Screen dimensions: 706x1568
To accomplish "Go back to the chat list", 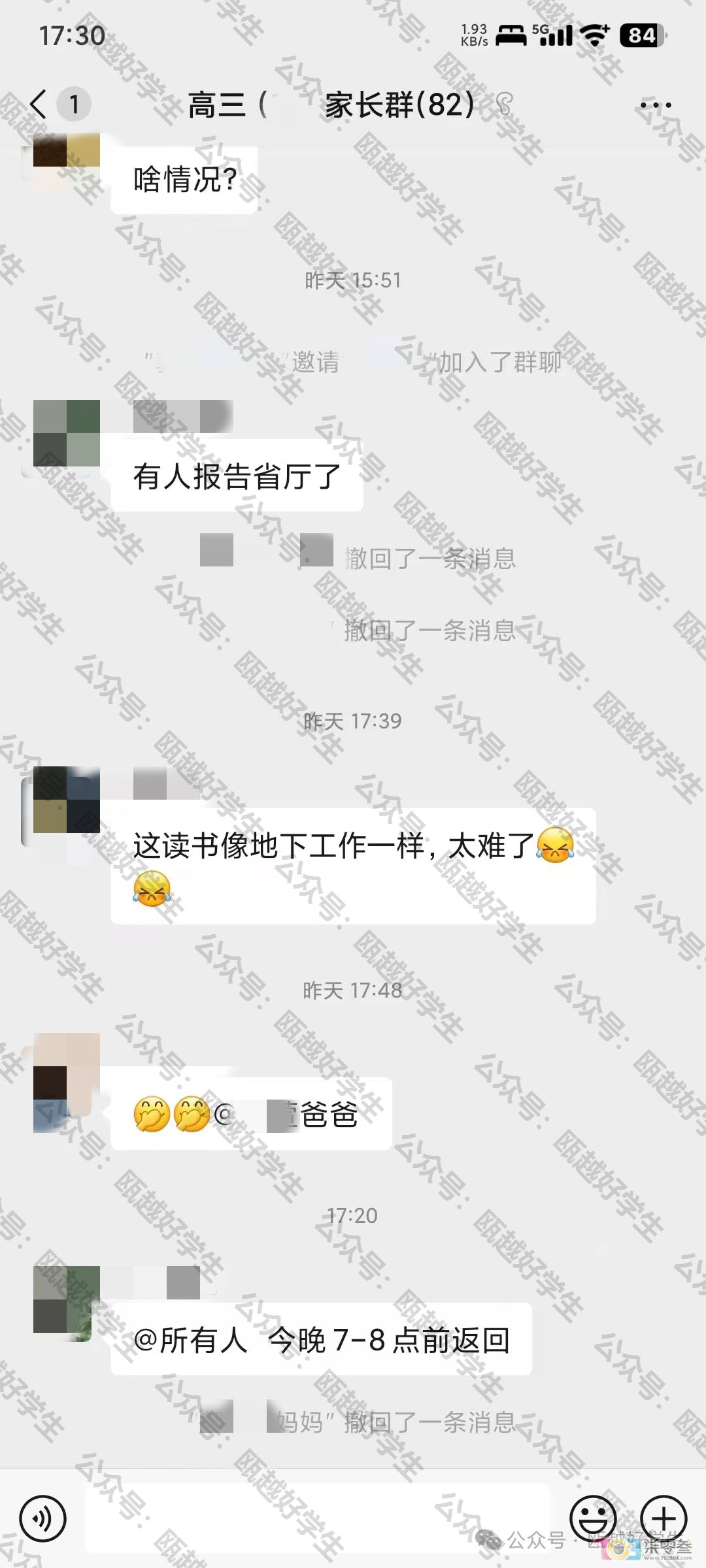I will point(39,105).
